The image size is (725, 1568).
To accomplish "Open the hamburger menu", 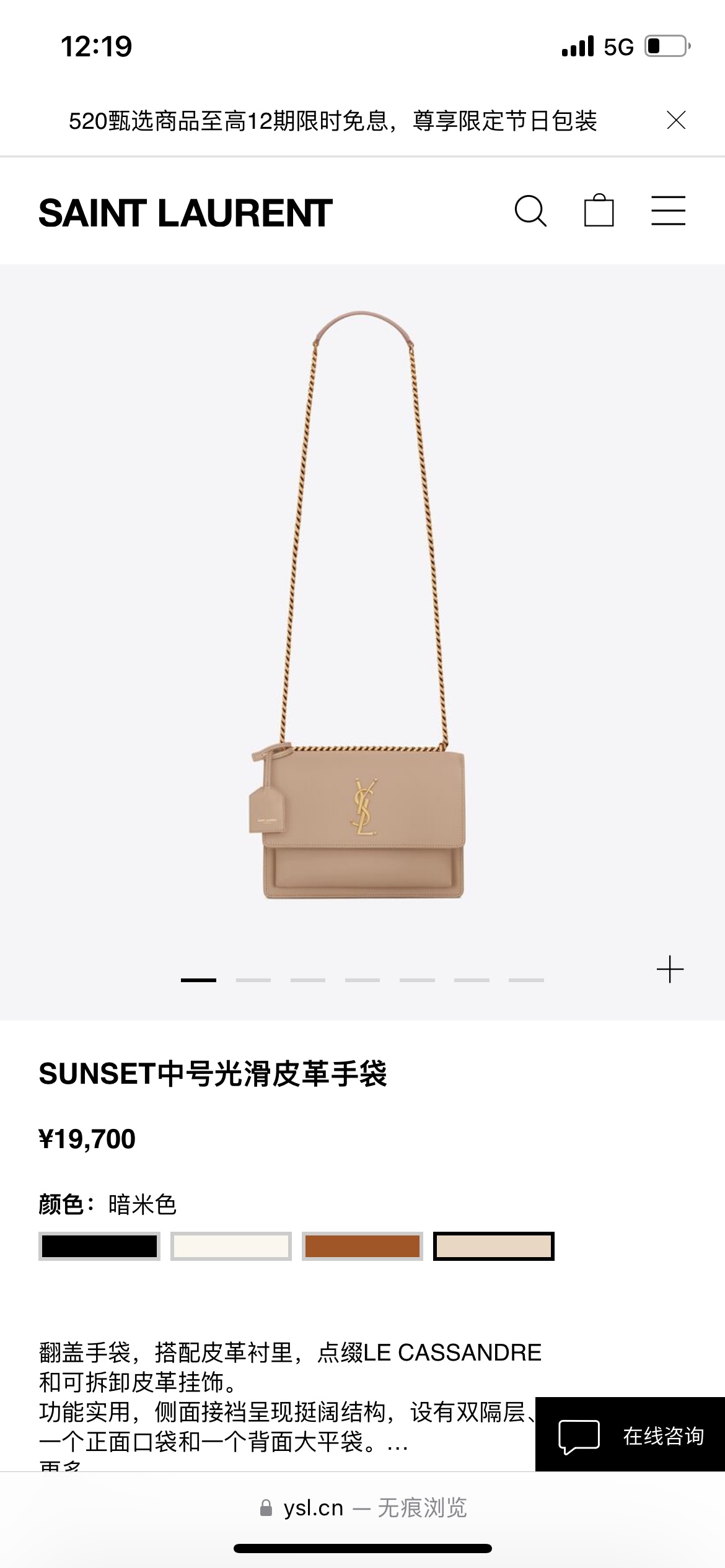I will pos(668,211).
